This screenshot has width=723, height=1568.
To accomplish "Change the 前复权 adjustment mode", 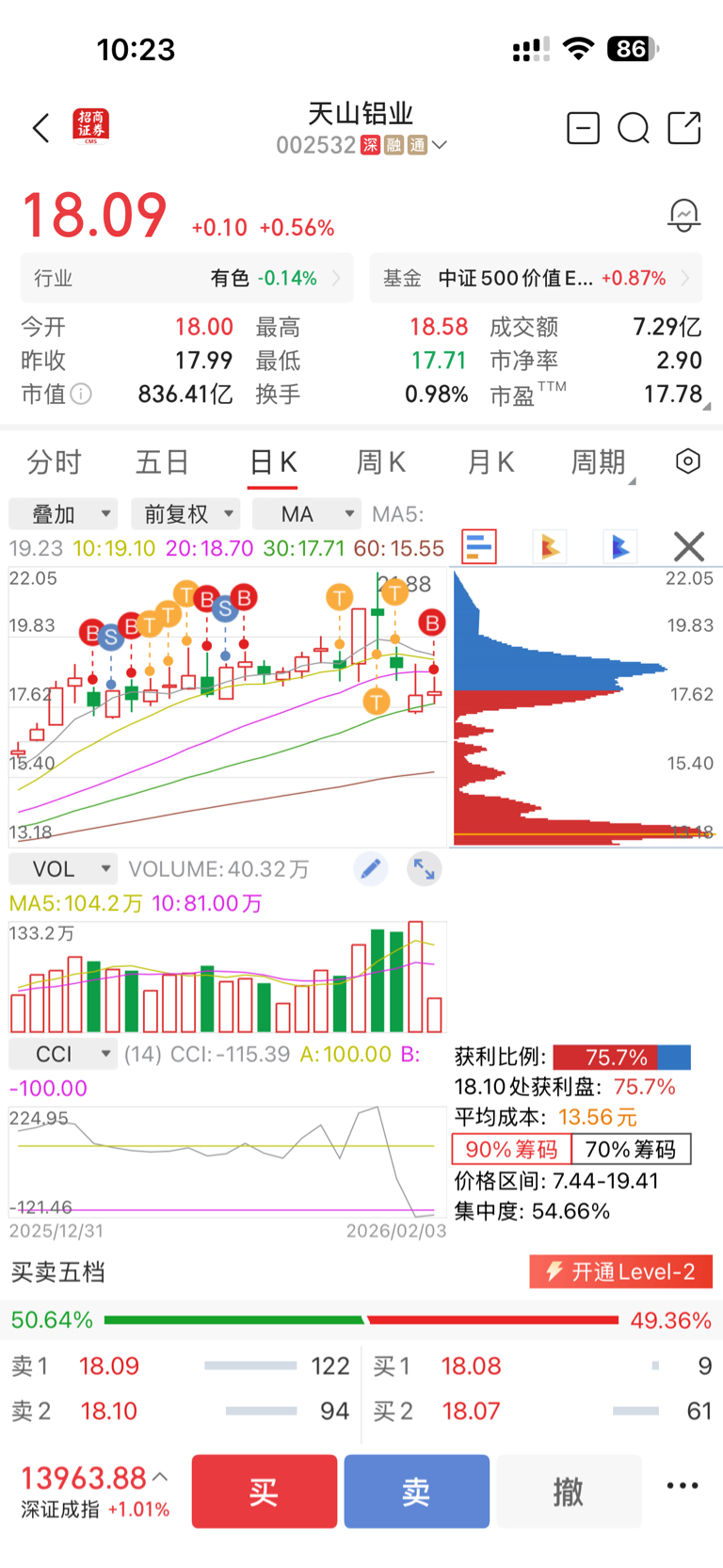I will [185, 514].
